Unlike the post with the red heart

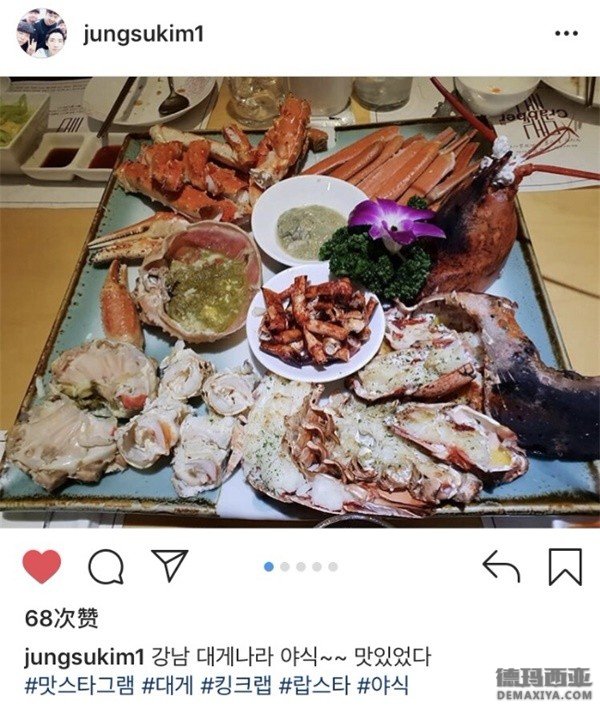tap(42, 567)
